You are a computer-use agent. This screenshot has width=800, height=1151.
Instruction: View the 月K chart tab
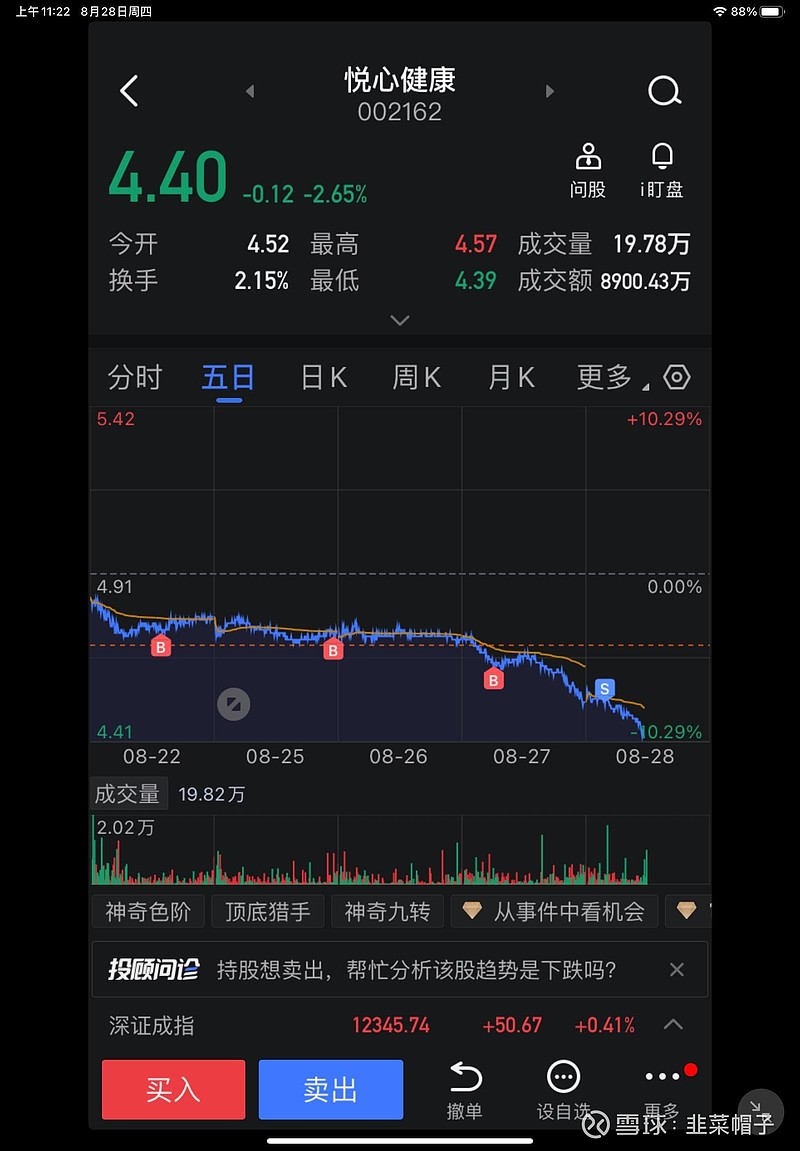pyautogui.click(x=511, y=378)
